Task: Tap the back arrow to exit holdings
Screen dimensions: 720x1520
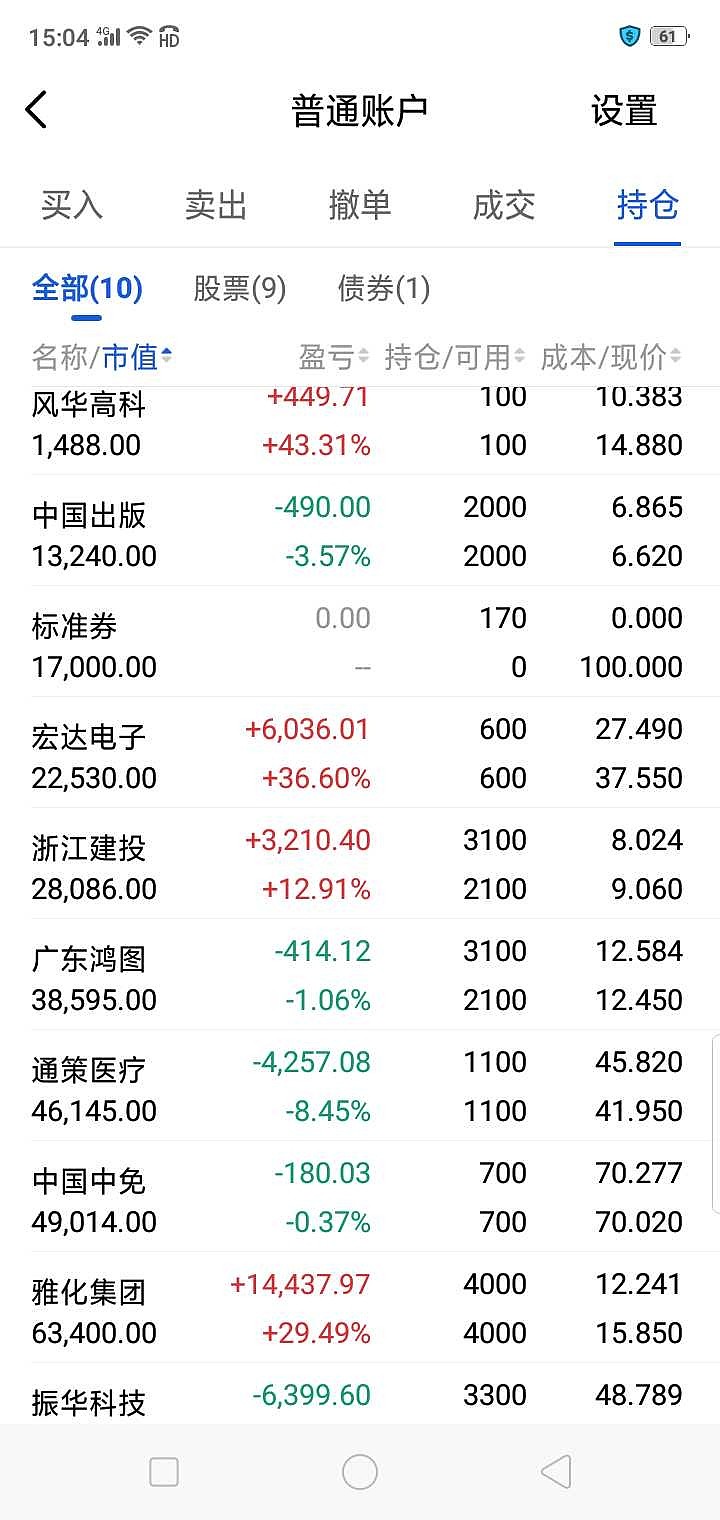Action: [37, 108]
